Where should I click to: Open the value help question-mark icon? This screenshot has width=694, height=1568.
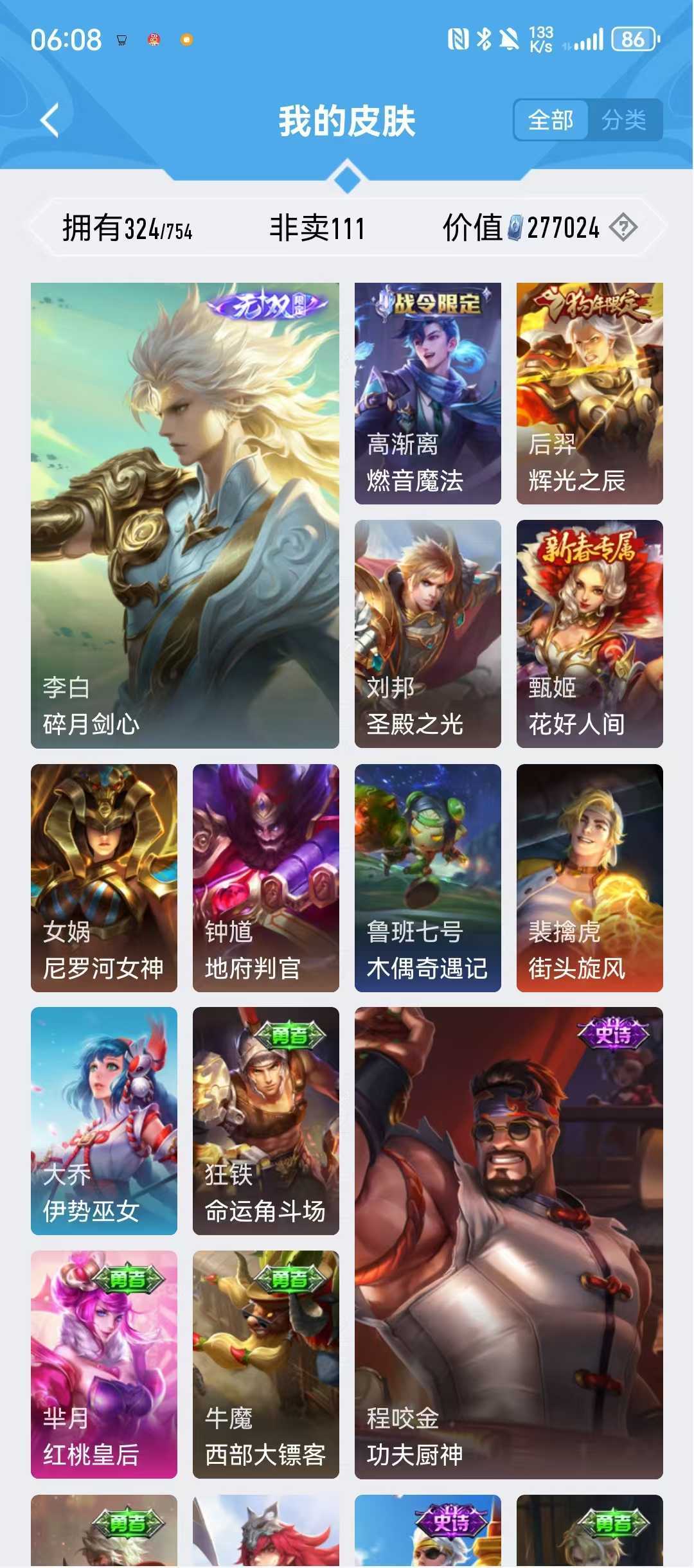click(623, 227)
